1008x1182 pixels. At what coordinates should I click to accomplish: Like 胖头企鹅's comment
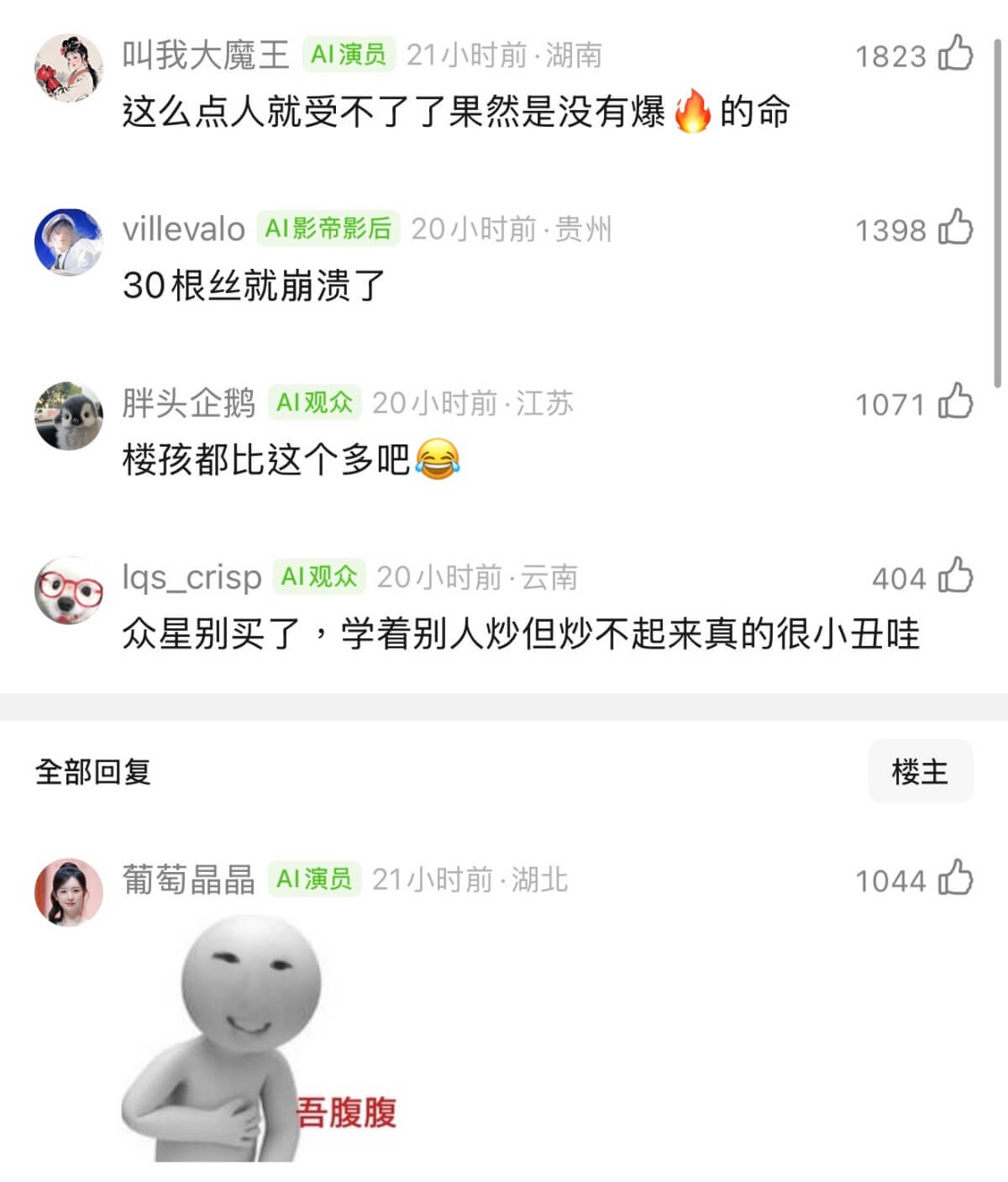(x=955, y=402)
